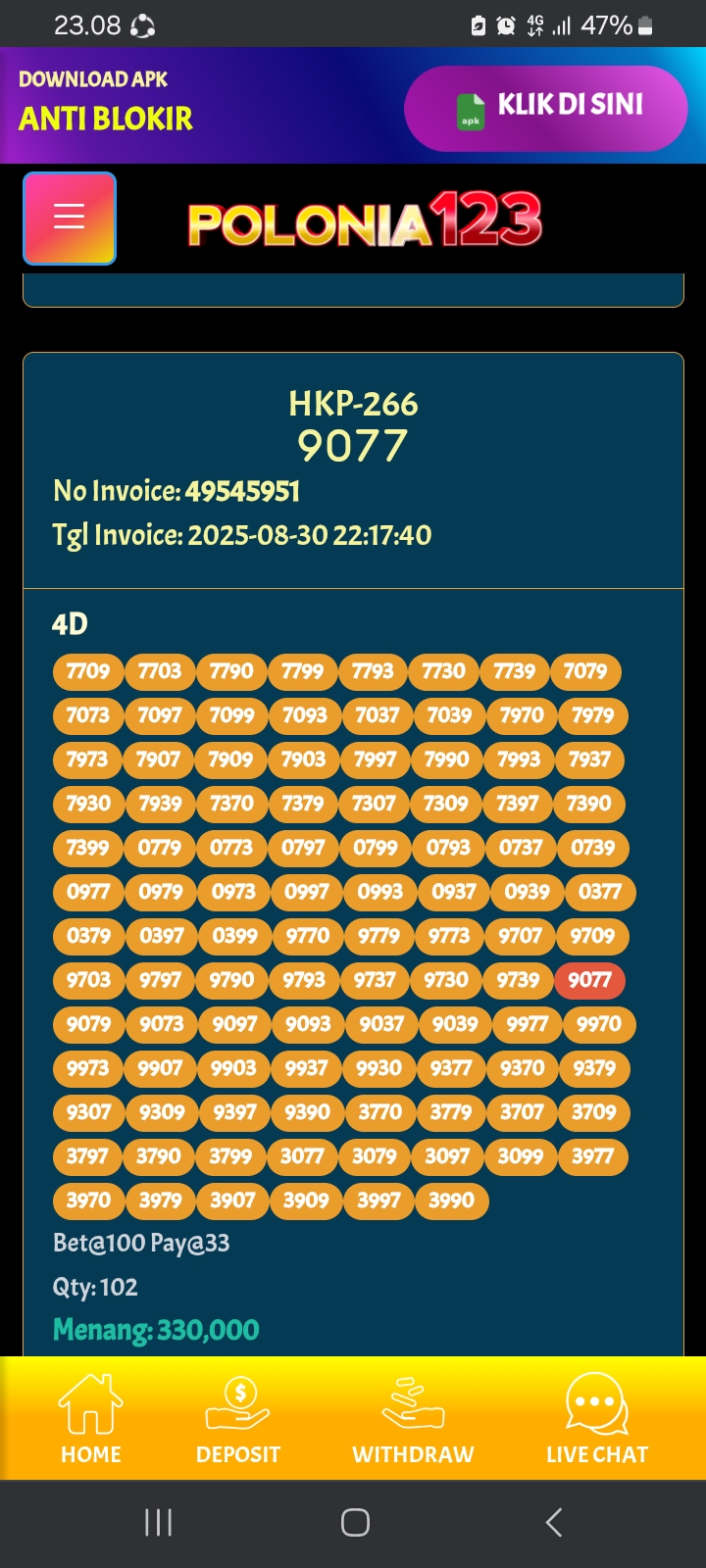Open the hamburger menu button
The image size is (706, 1568).
[x=70, y=219]
